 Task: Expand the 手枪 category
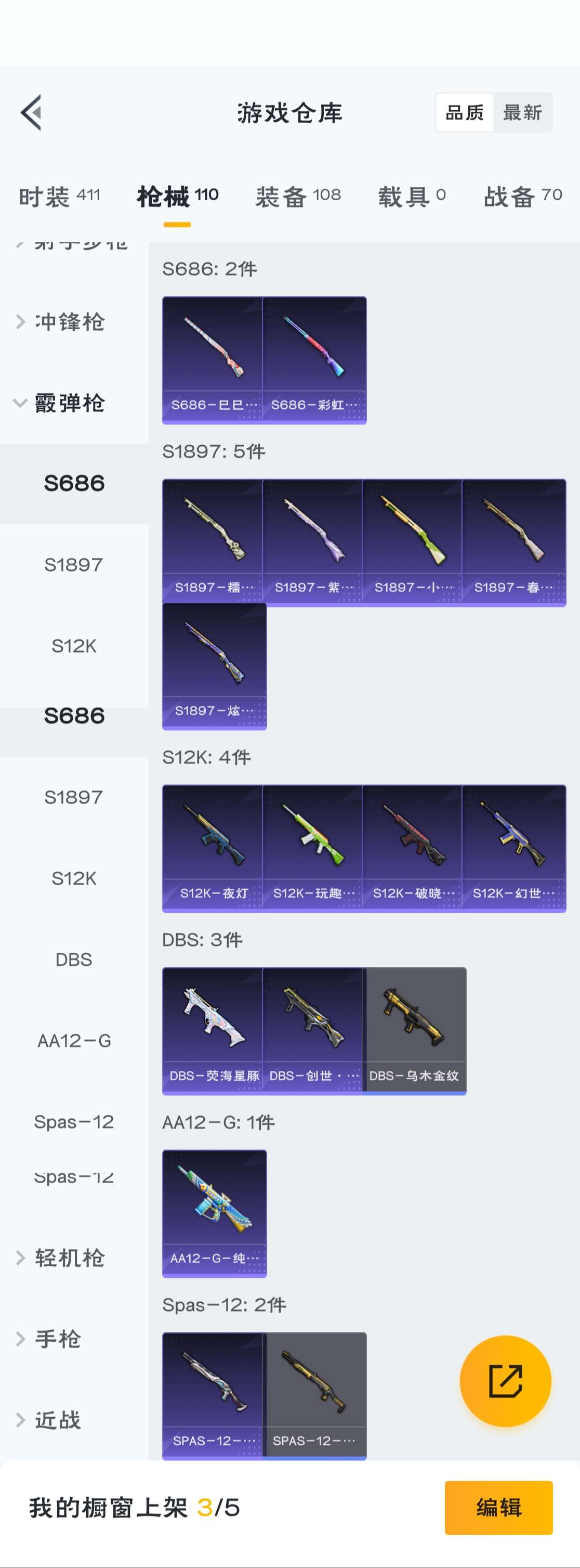tap(58, 1339)
